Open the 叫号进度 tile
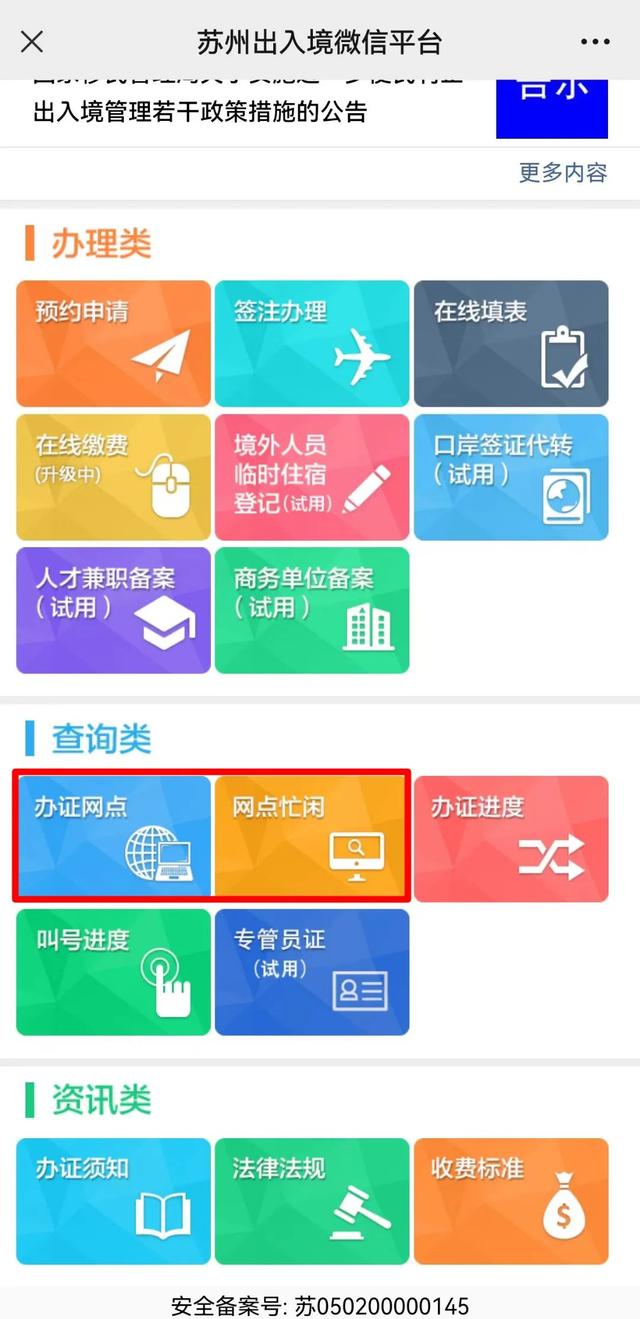The height and width of the screenshot is (1319, 640). (113, 971)
